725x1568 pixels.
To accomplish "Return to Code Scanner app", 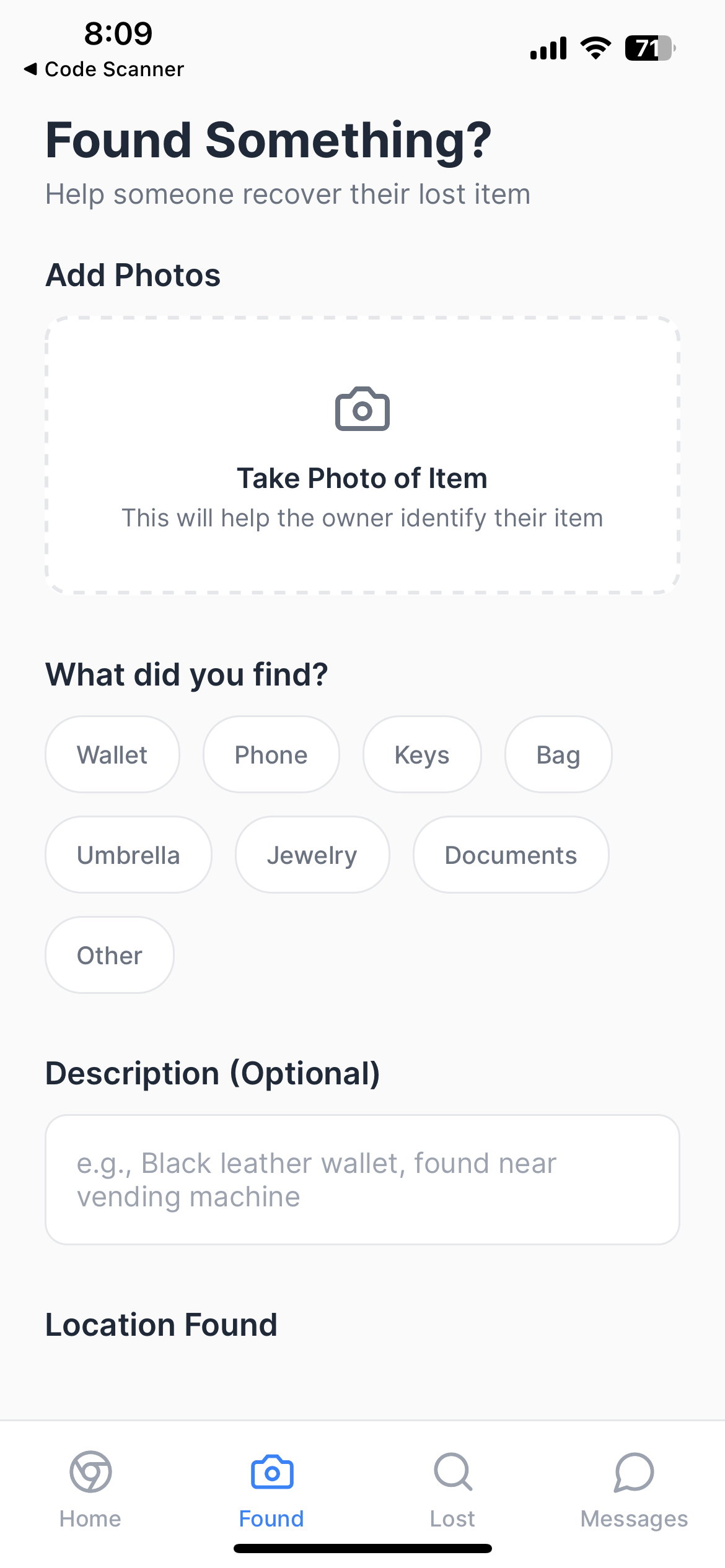I will tap(104, 69).
